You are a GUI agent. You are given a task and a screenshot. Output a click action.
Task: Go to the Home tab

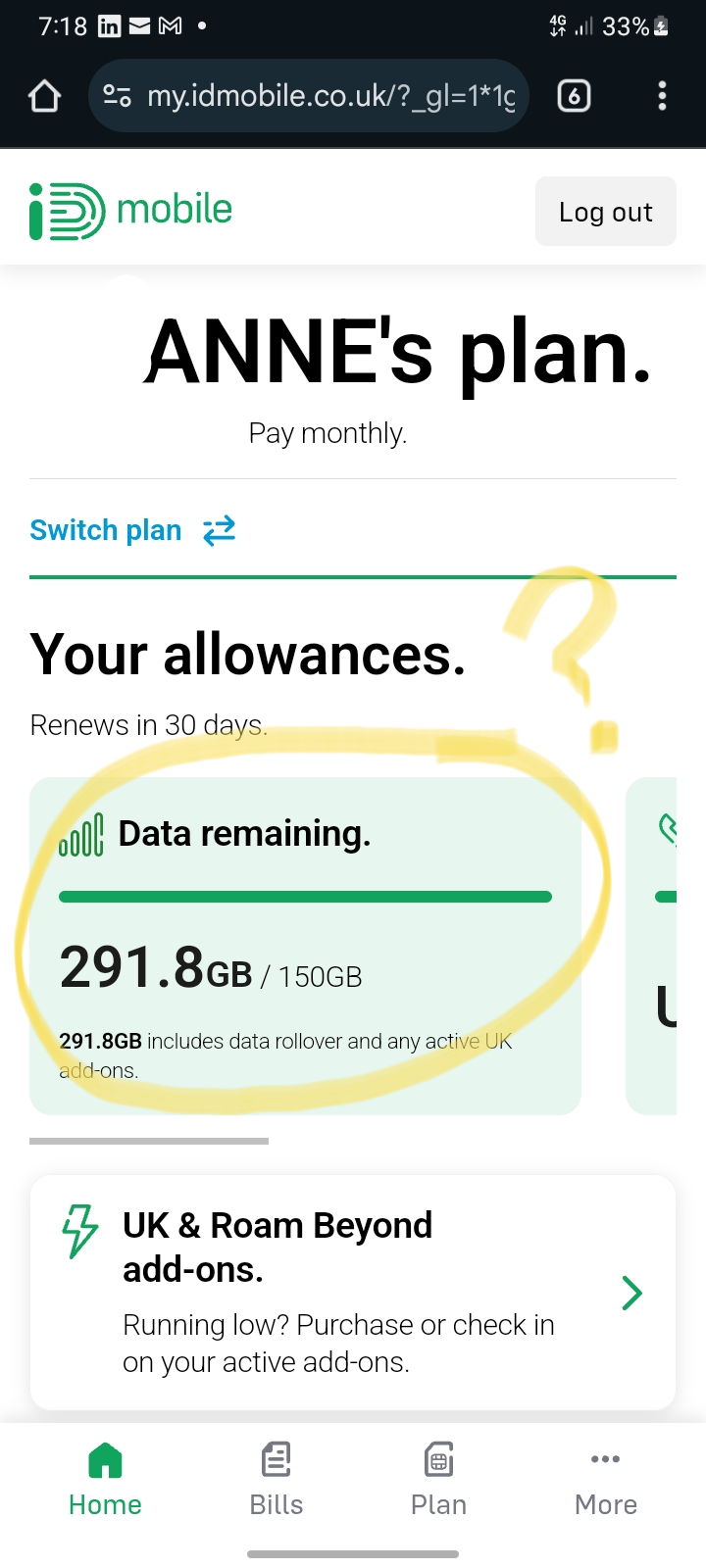pos(105,1480)
